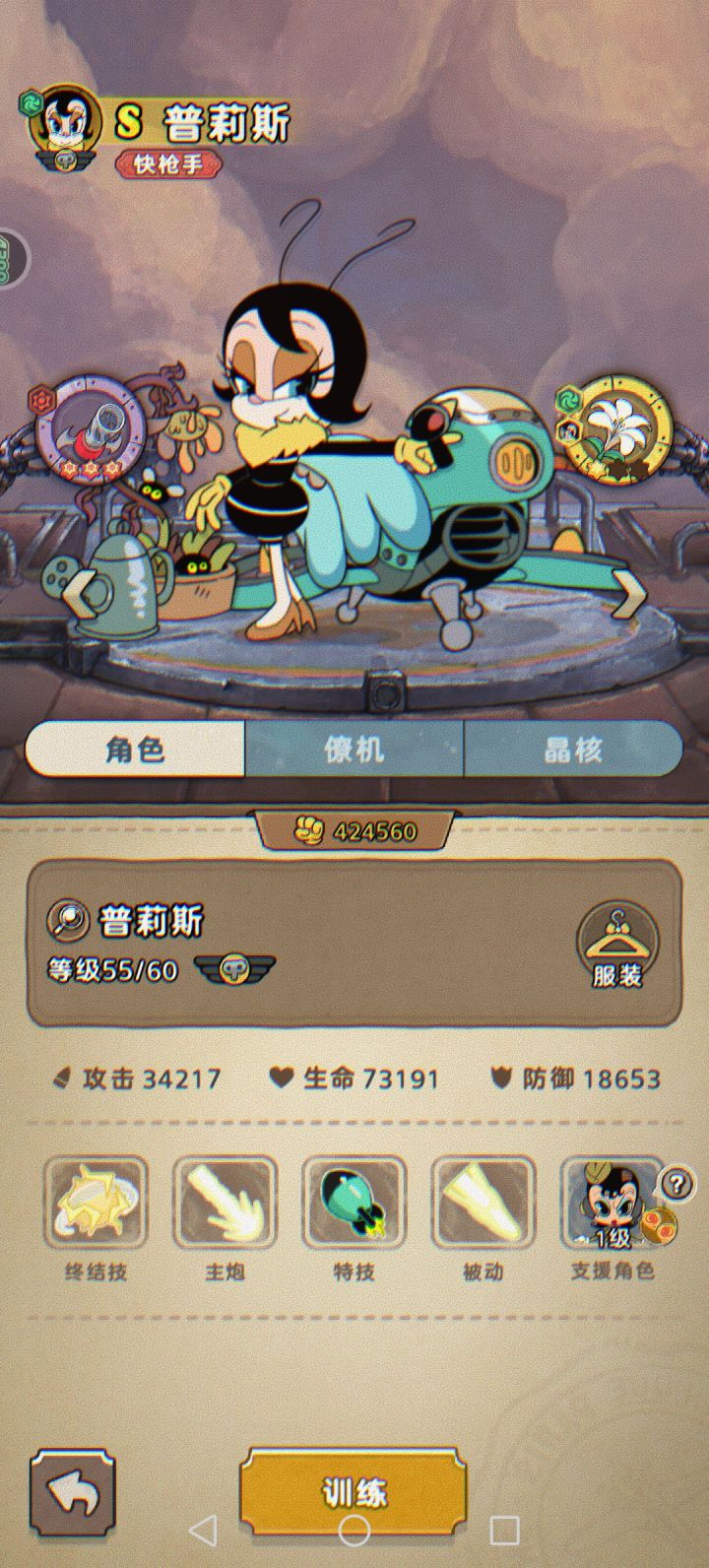This screenshot has width=709, height=1568.
Task: Select the 主炮 main cannon skill icon
Action: coord(225,1204)
